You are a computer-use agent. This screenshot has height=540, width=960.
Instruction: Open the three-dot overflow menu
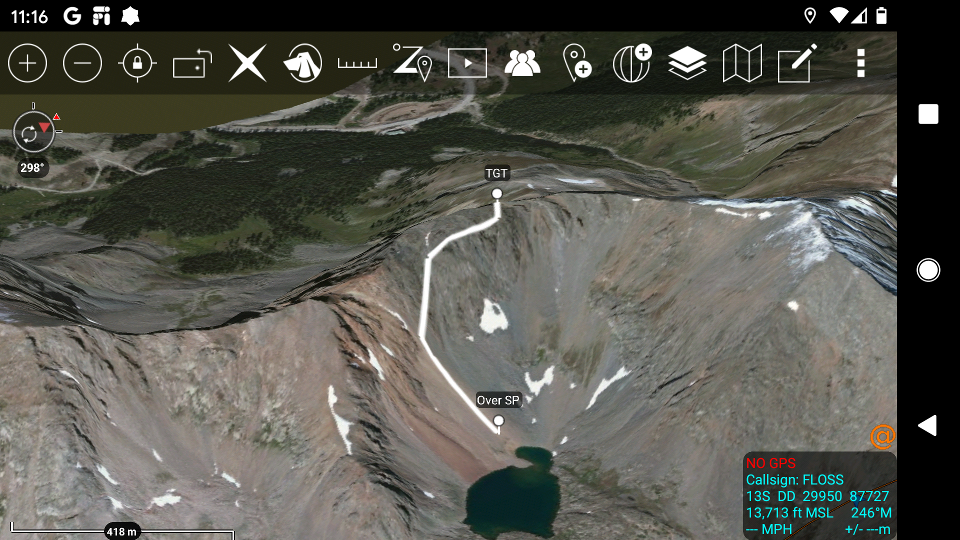tap(861, 63)
